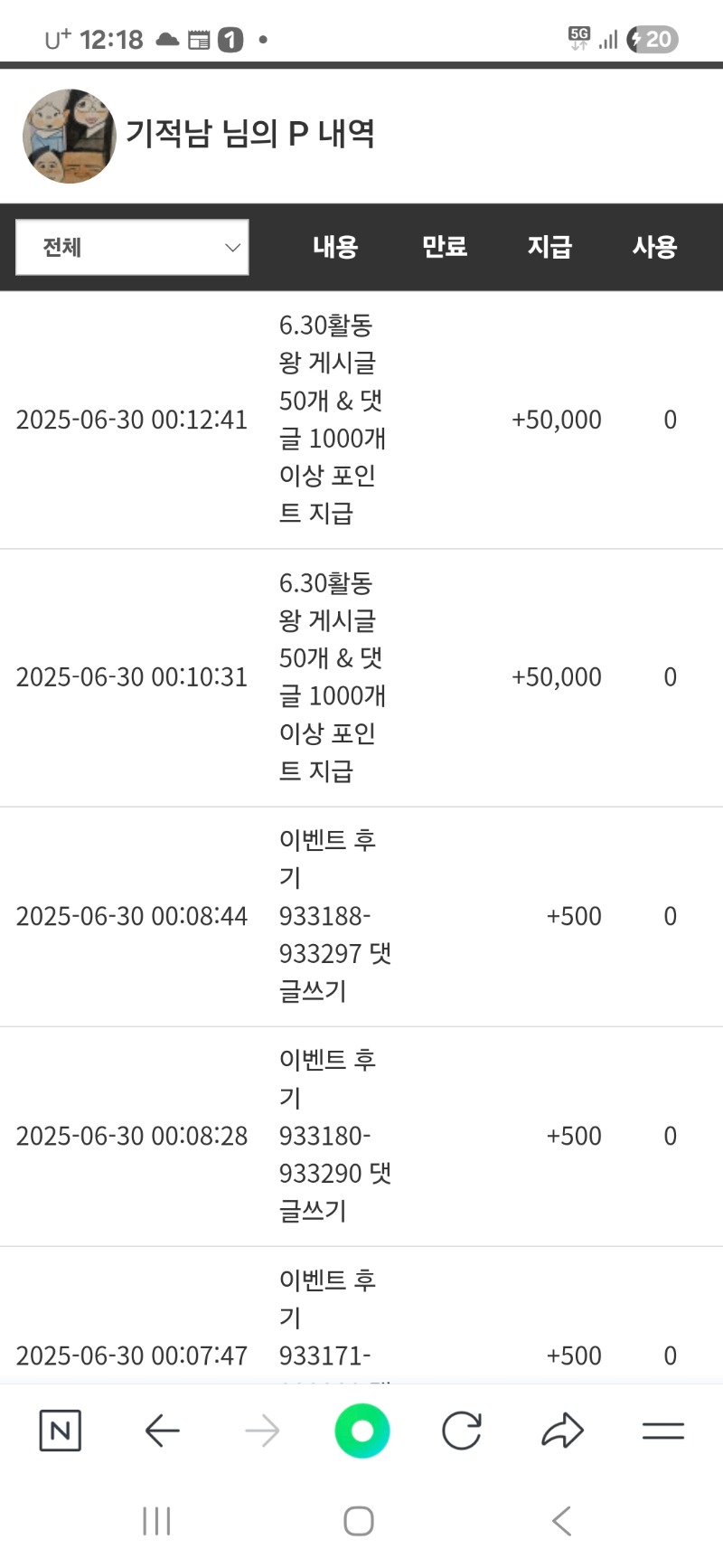The image size is (723, 1568).
Task: Open the system recent apps button
Action: pos(156,1521)
